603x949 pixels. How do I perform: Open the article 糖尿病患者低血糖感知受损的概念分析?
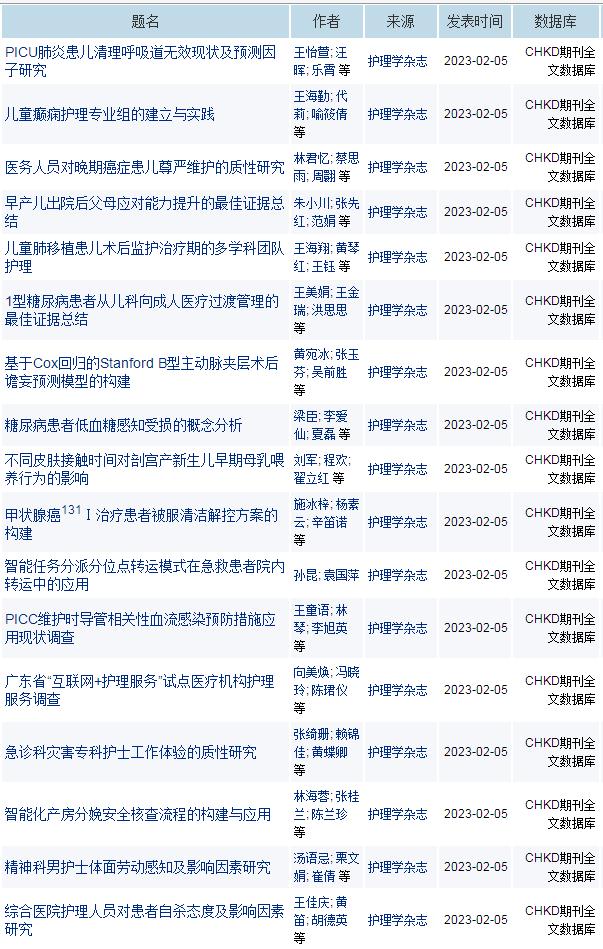(124, 425)
